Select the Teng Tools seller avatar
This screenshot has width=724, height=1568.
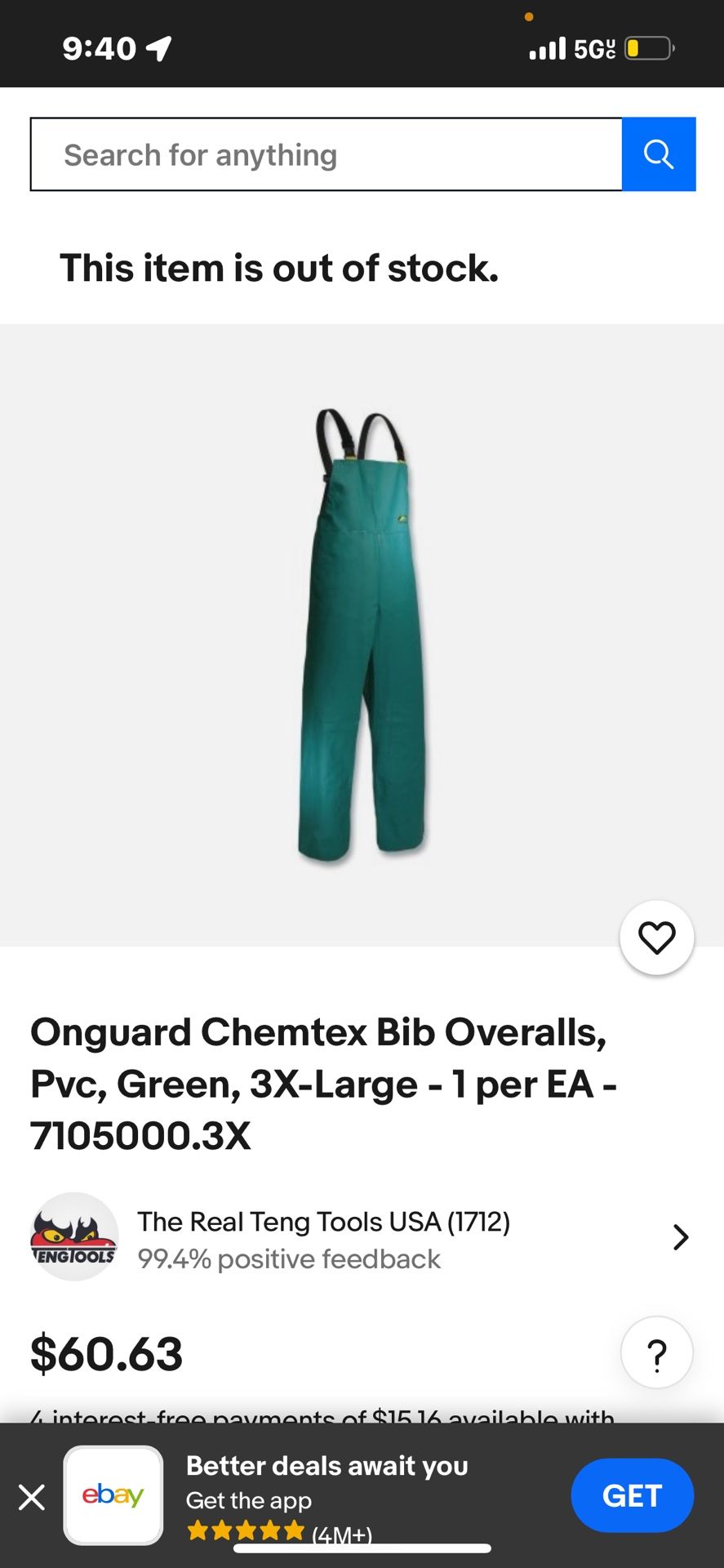point(73,1237)
